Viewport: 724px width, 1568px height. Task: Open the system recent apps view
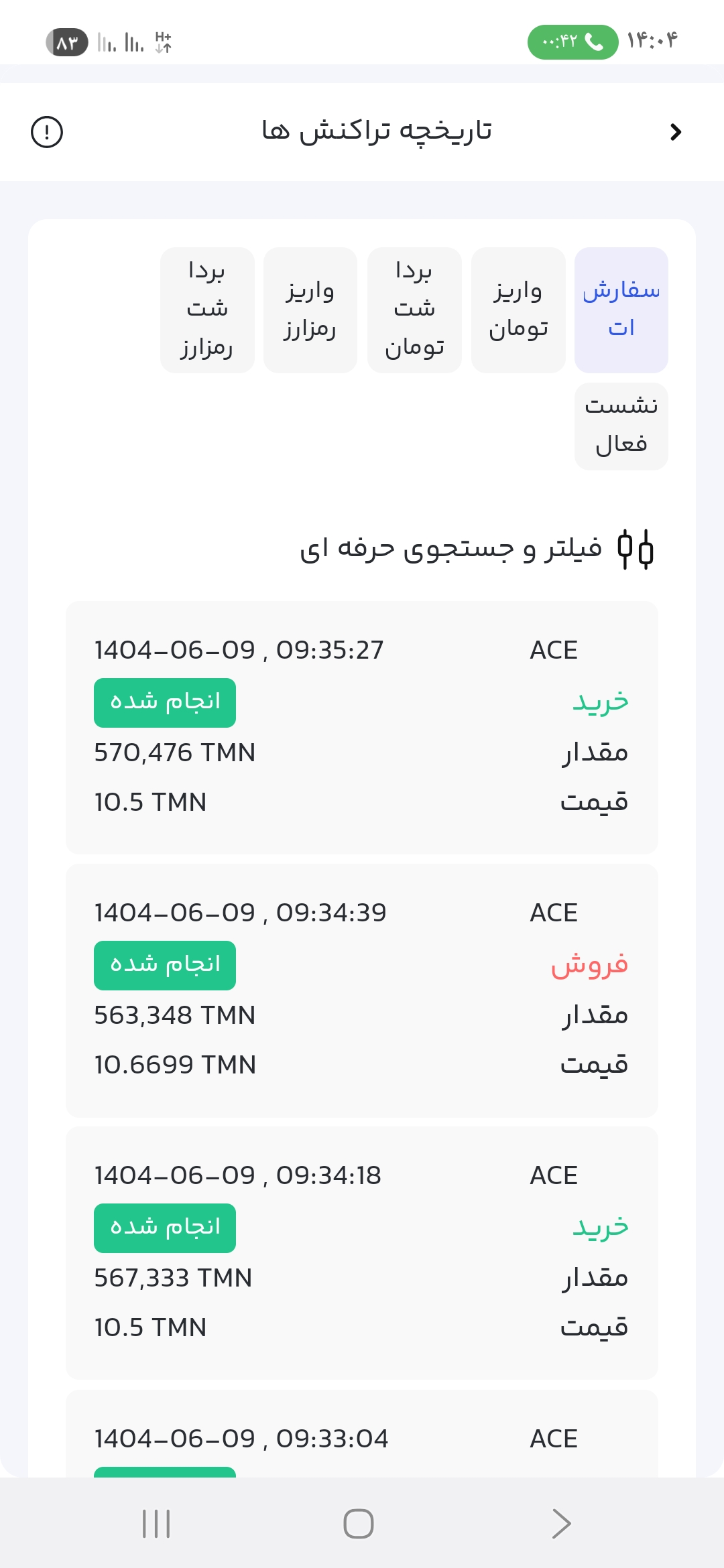click(156, 1523)
